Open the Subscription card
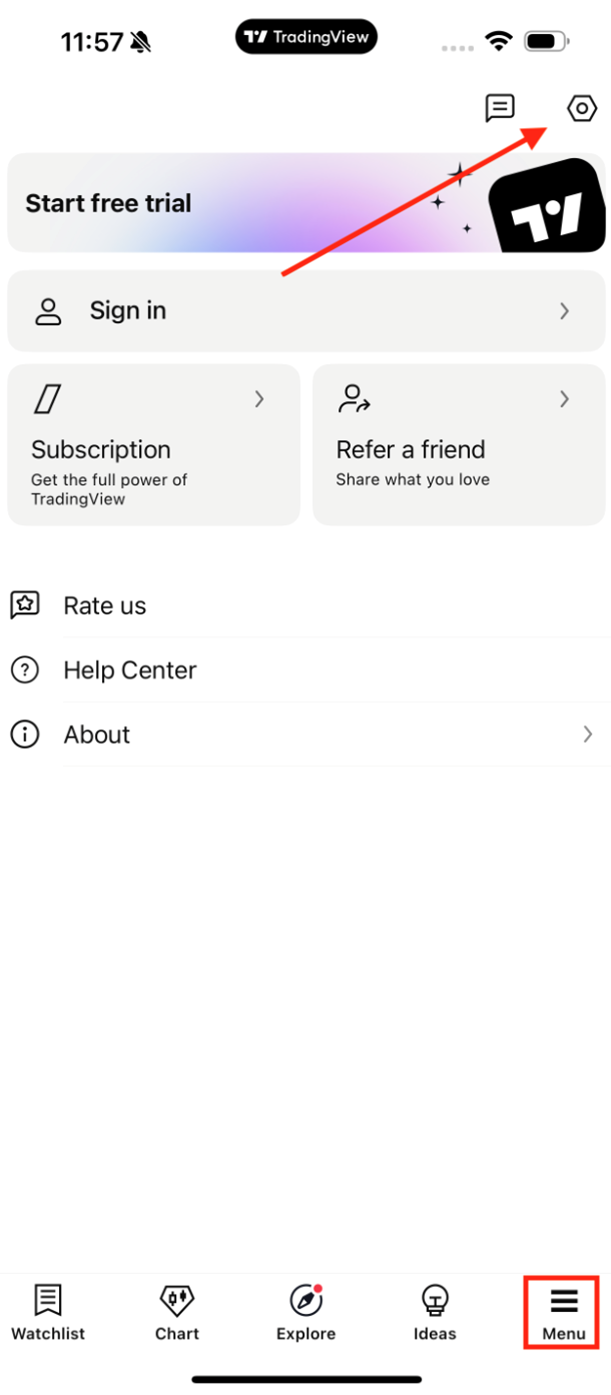This screenshot has width=611, height=1395. tap(153, 444)
